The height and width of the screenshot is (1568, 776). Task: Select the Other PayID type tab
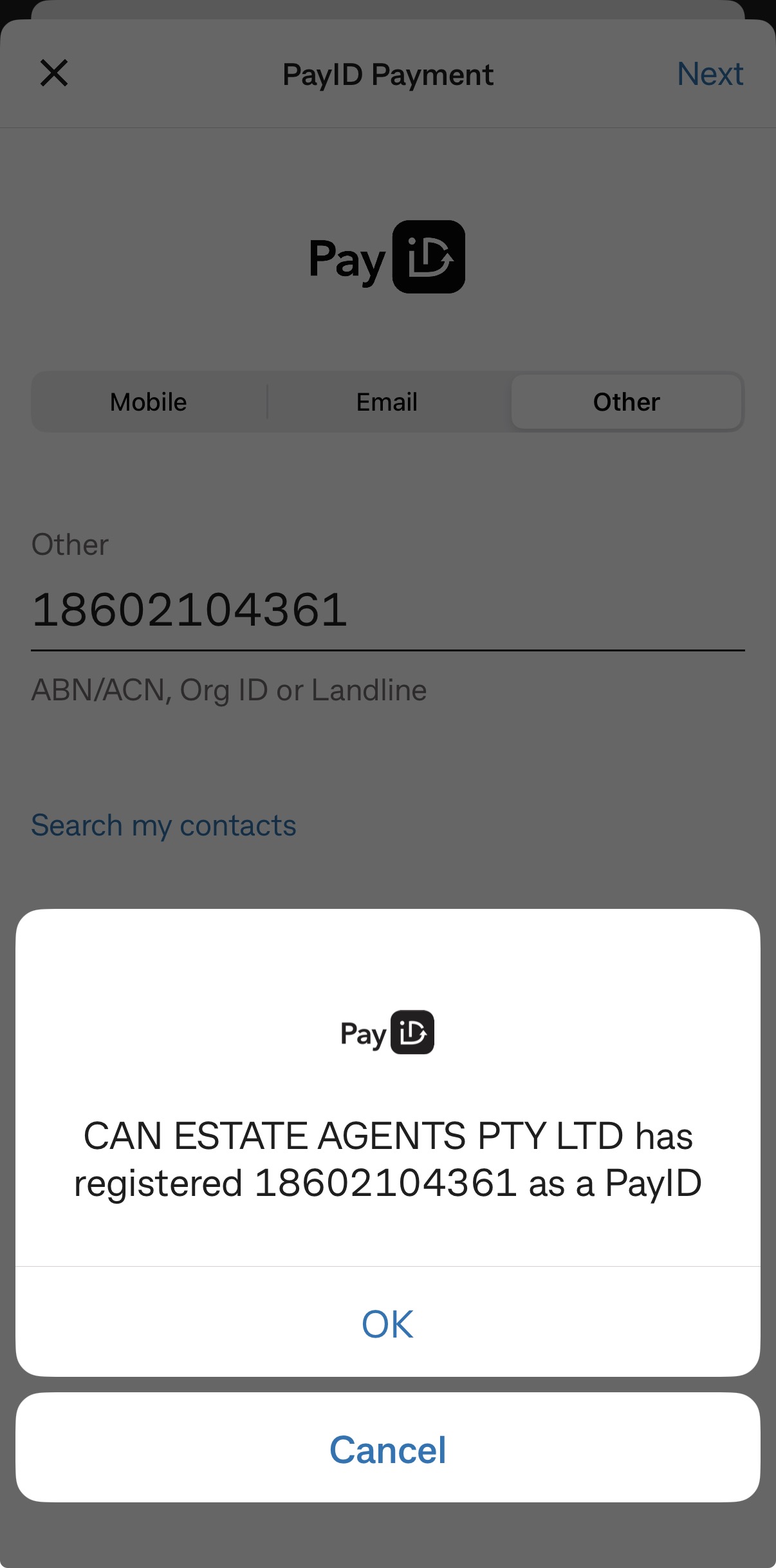click(x=626, y=402)
